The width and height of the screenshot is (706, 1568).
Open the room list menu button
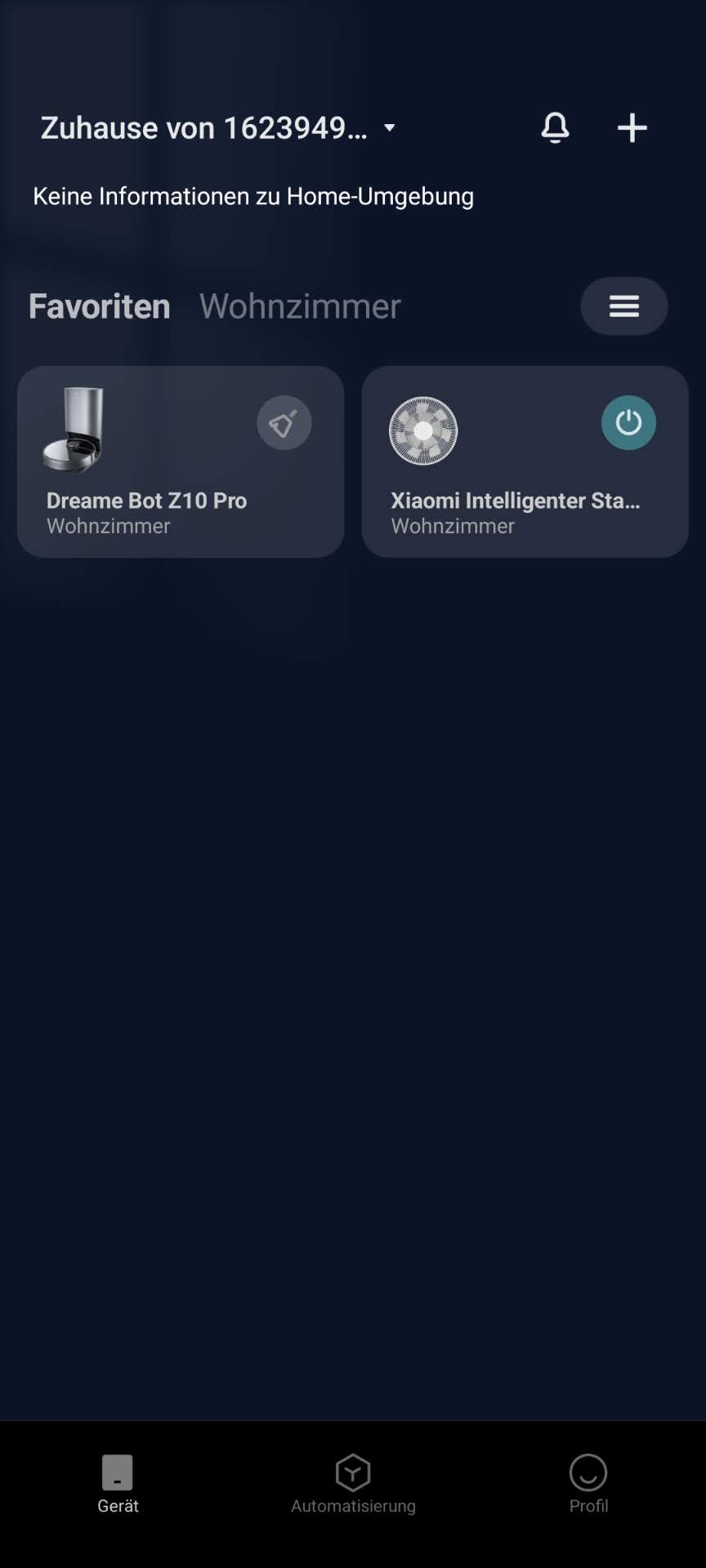[x=623, y=306]
